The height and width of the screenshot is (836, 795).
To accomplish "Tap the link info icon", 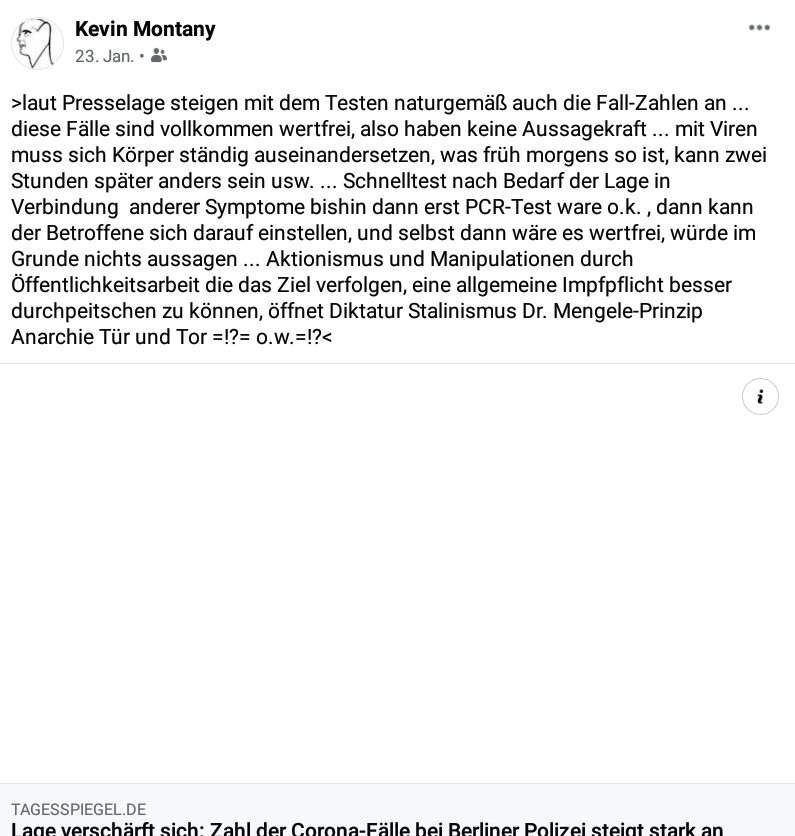I will click(760, 397).
